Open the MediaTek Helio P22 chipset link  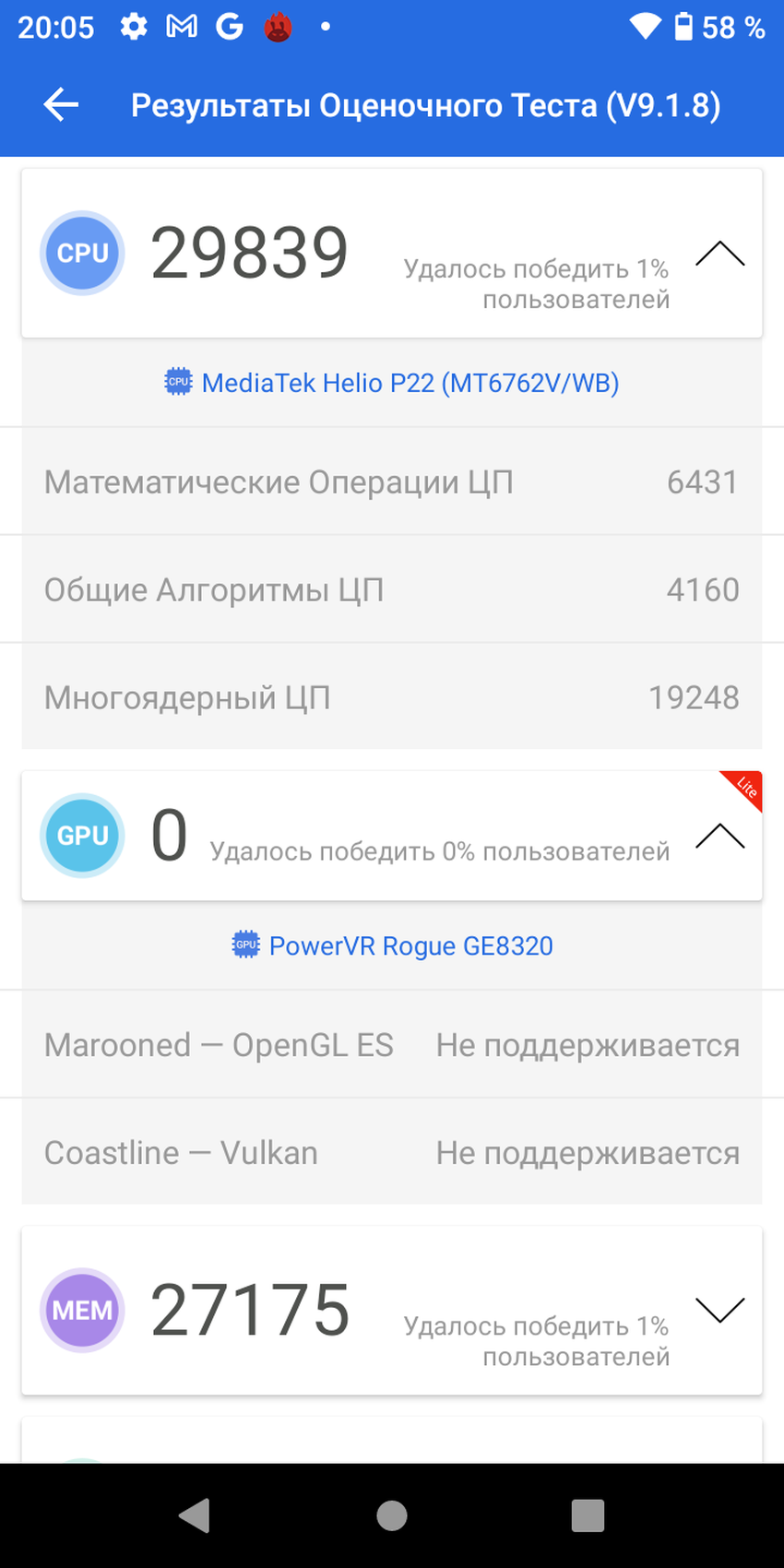[x=393, y=383]
